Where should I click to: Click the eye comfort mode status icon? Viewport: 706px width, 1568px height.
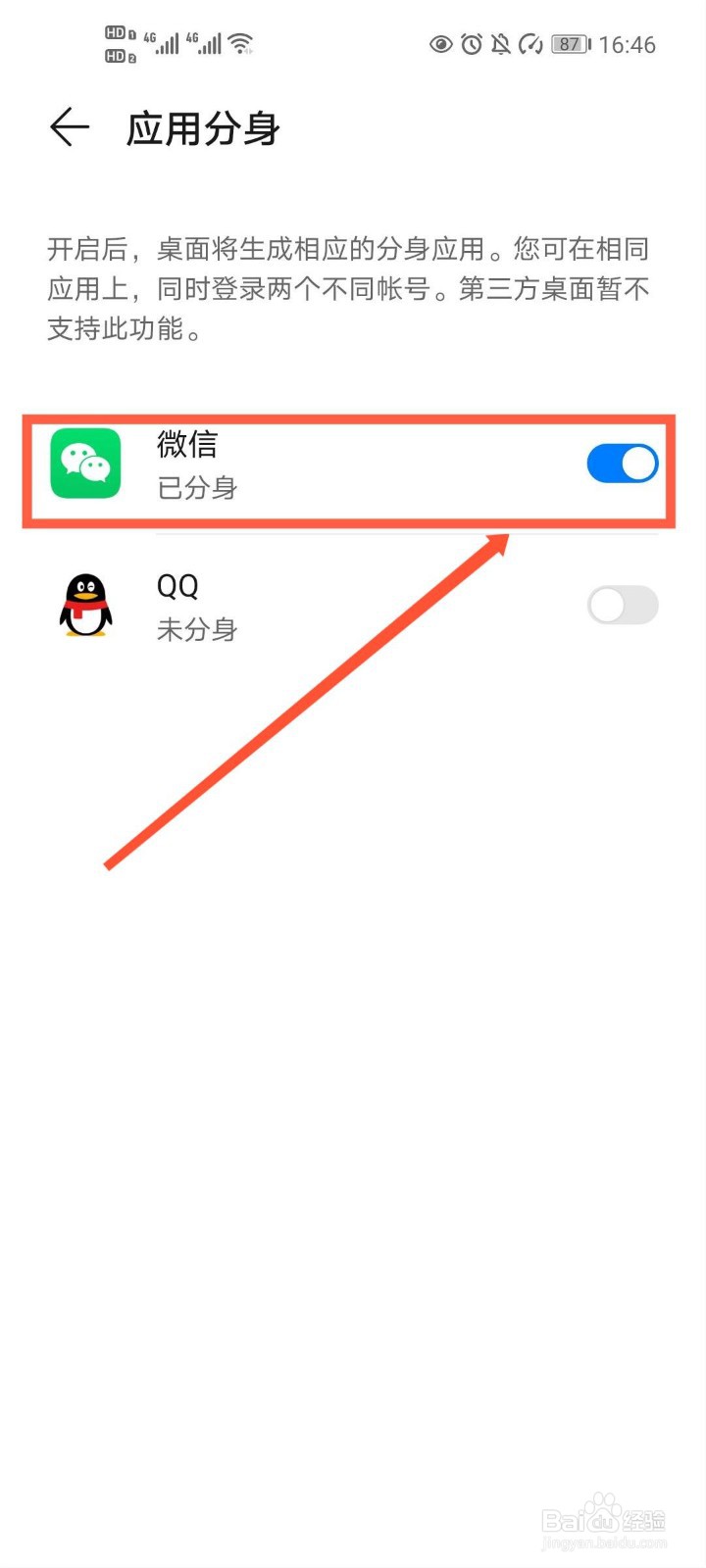click(x=439, y=44)
